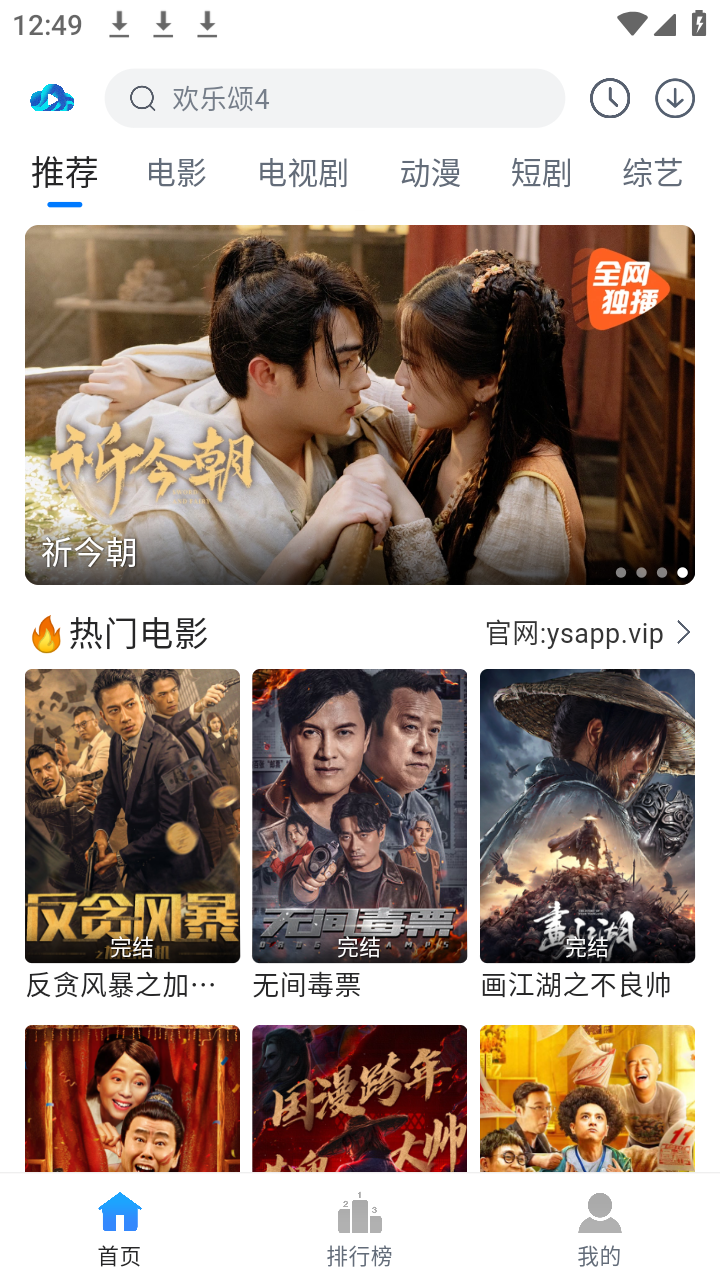
Task: Go to the 首页 home tab
Action: 120,1228
